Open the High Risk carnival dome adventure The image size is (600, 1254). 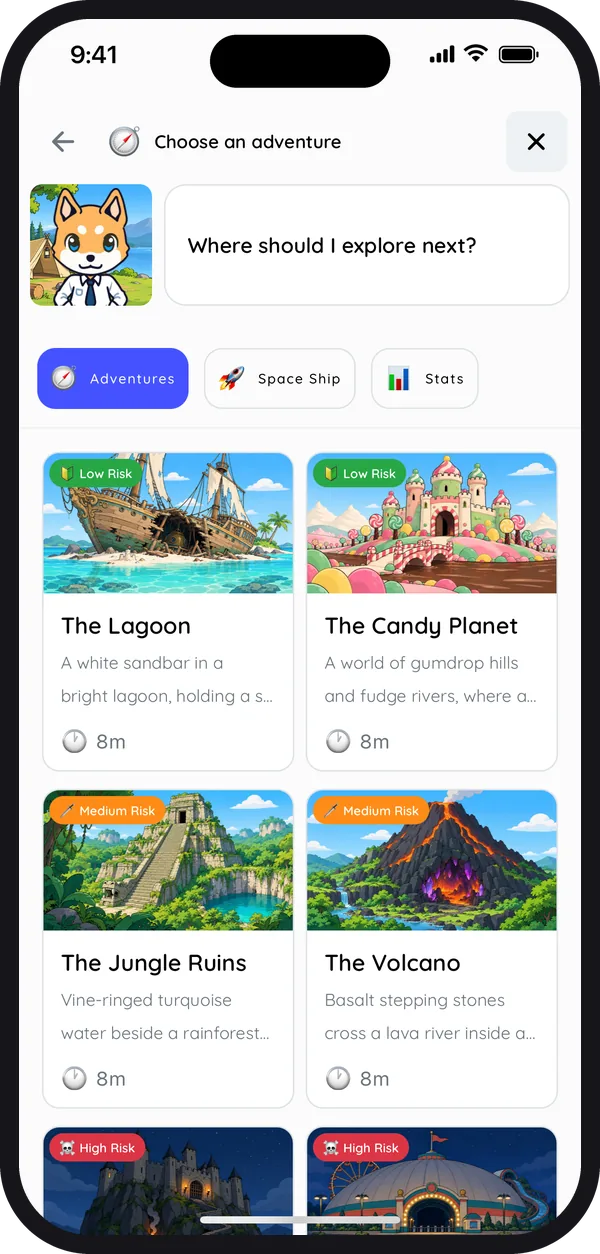click(432, 1180)
